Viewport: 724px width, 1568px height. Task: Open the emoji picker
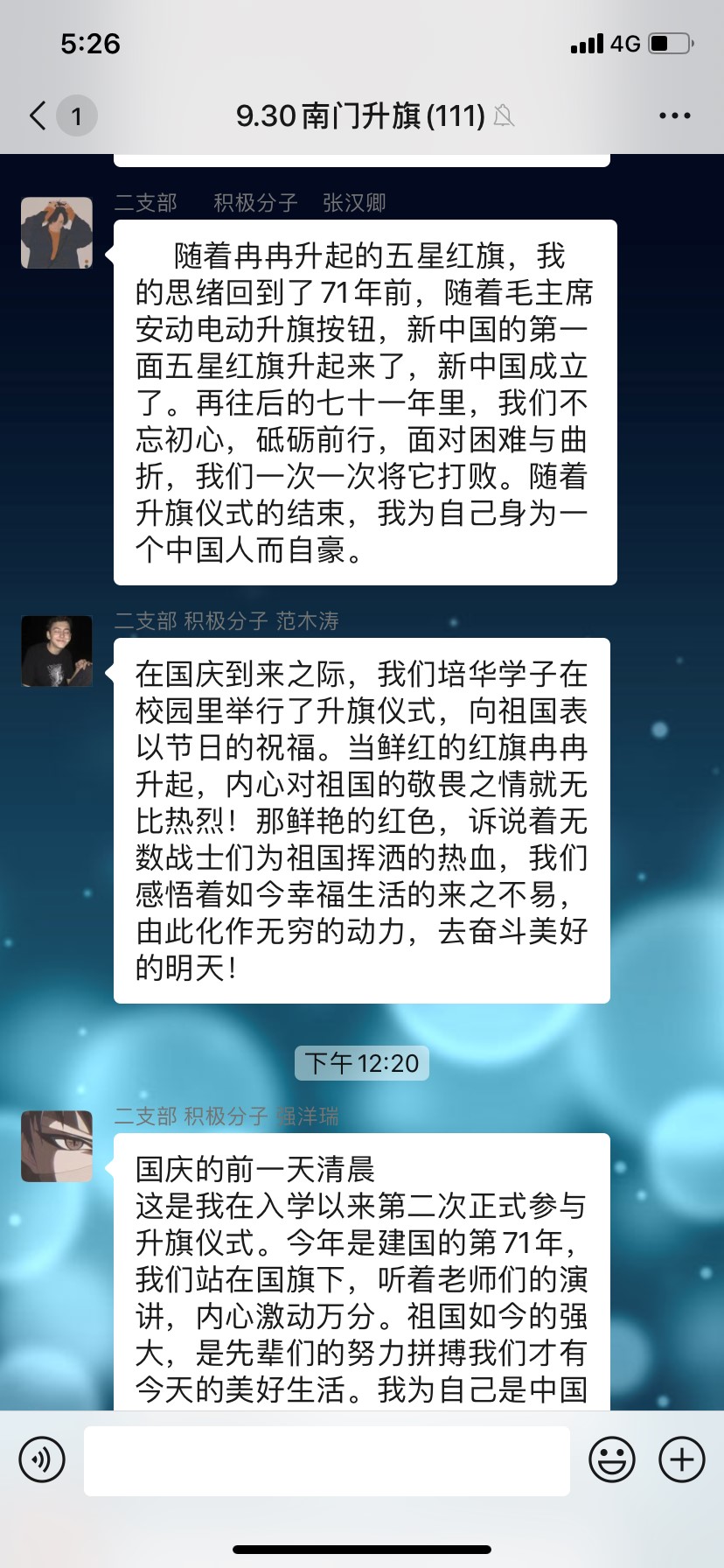(x=611, y=1459)
